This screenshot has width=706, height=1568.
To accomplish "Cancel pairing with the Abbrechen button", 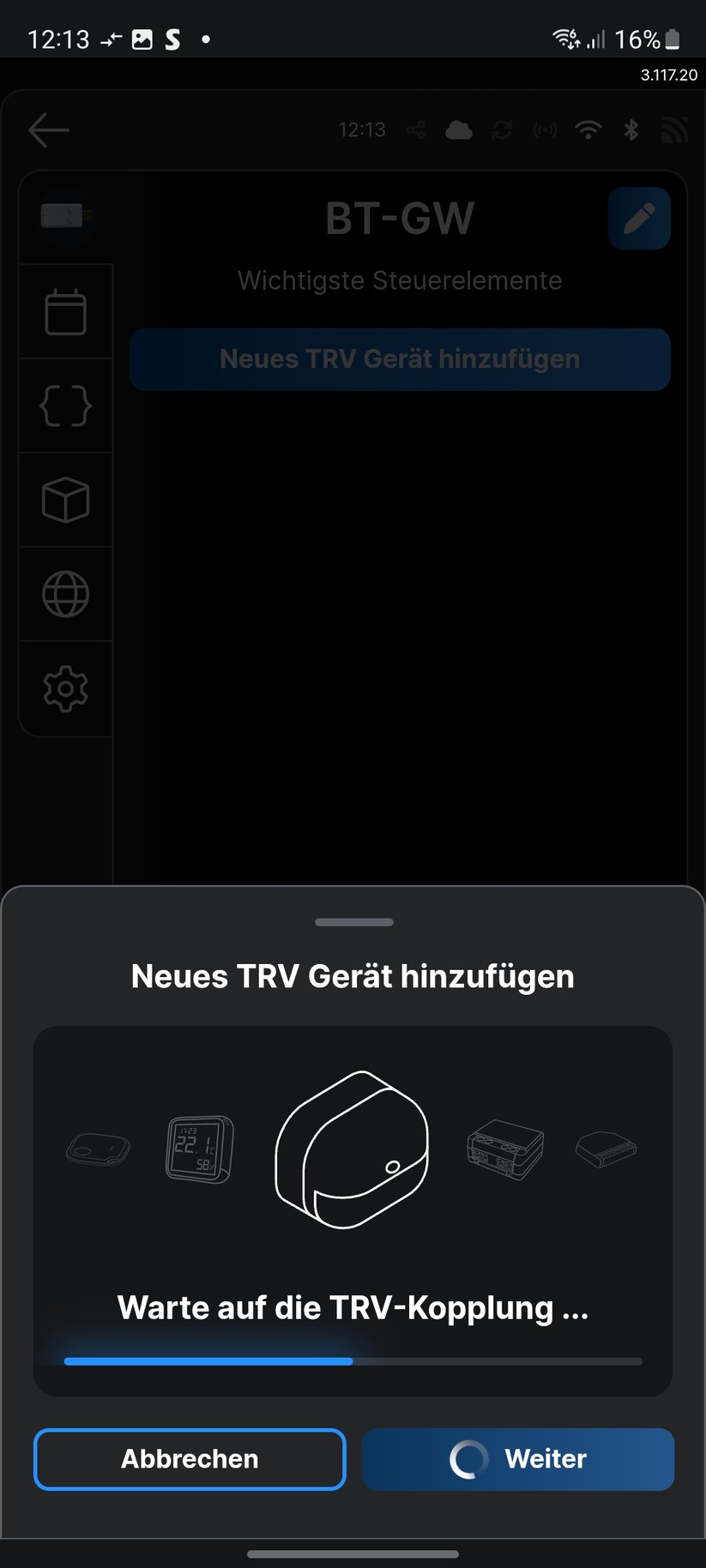I will 190,1459.
